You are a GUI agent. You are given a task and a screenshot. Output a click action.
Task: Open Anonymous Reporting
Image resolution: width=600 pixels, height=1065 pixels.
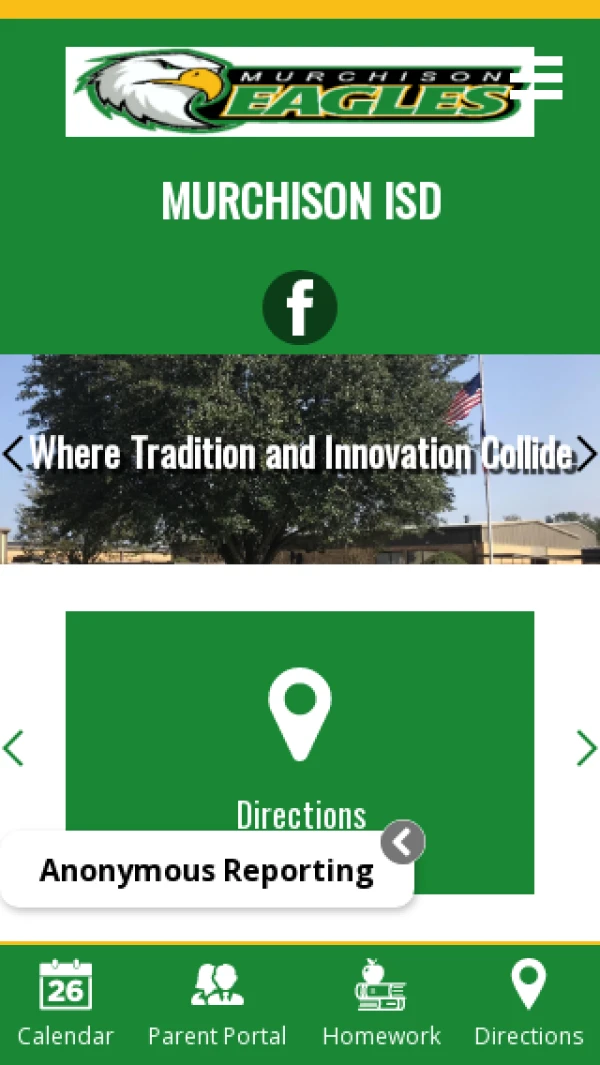pos(206,870)
